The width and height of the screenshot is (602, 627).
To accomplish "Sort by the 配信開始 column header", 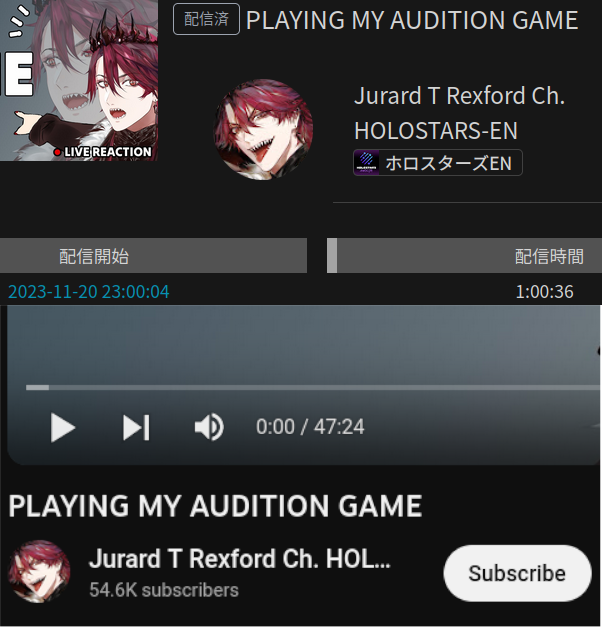I will tap(94, 256).
